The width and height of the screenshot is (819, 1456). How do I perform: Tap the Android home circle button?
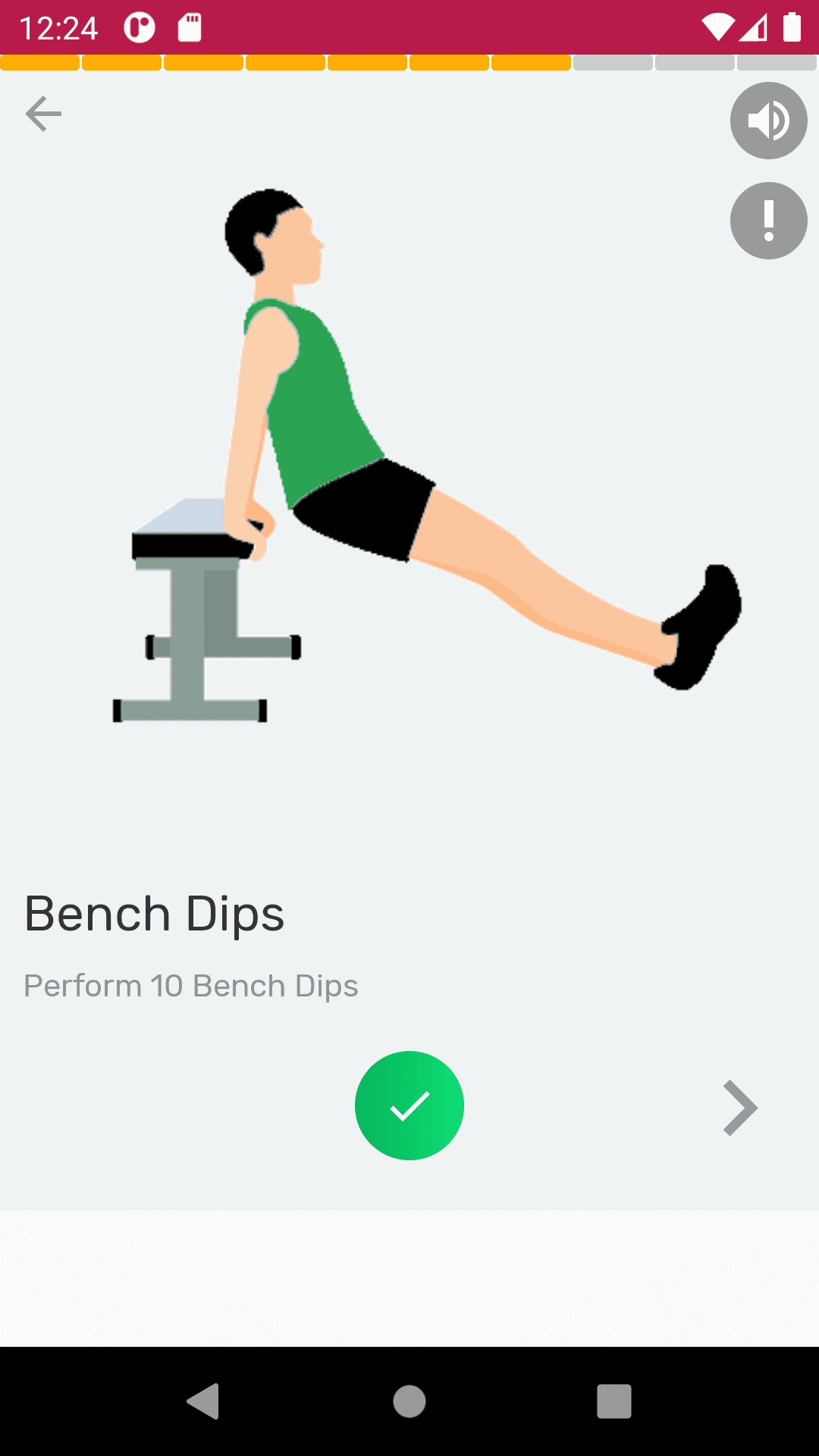(x=409, y=1400)
